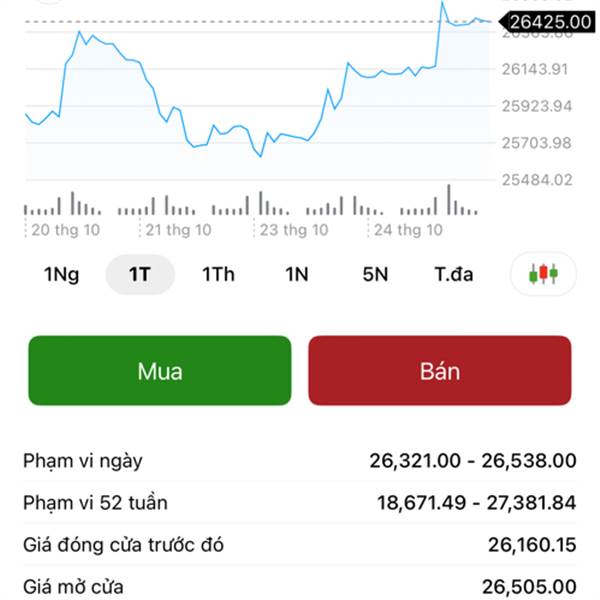The image size is (600, 600).
Task: Tap the green Mua button
Action: click(160, 370)
